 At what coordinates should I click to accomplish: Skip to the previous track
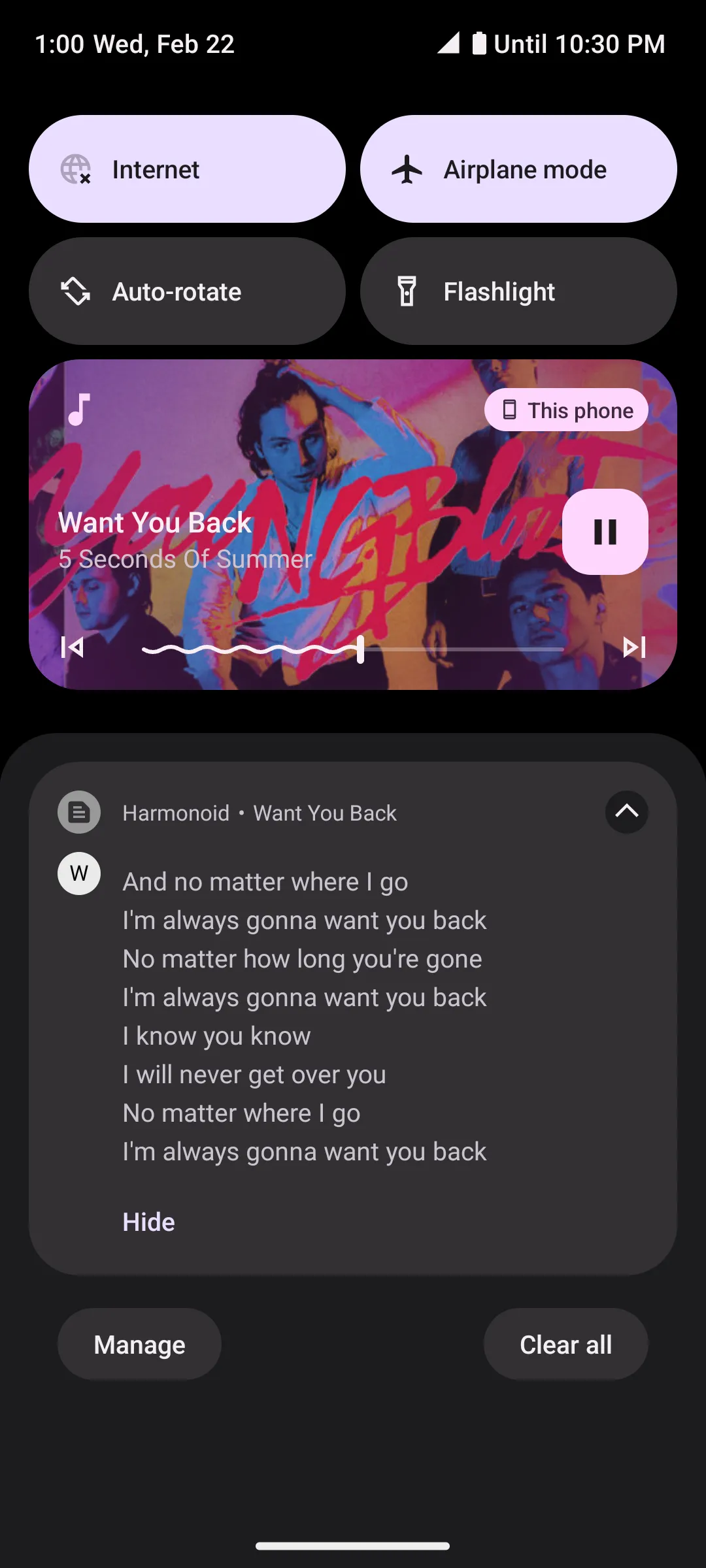72,647
